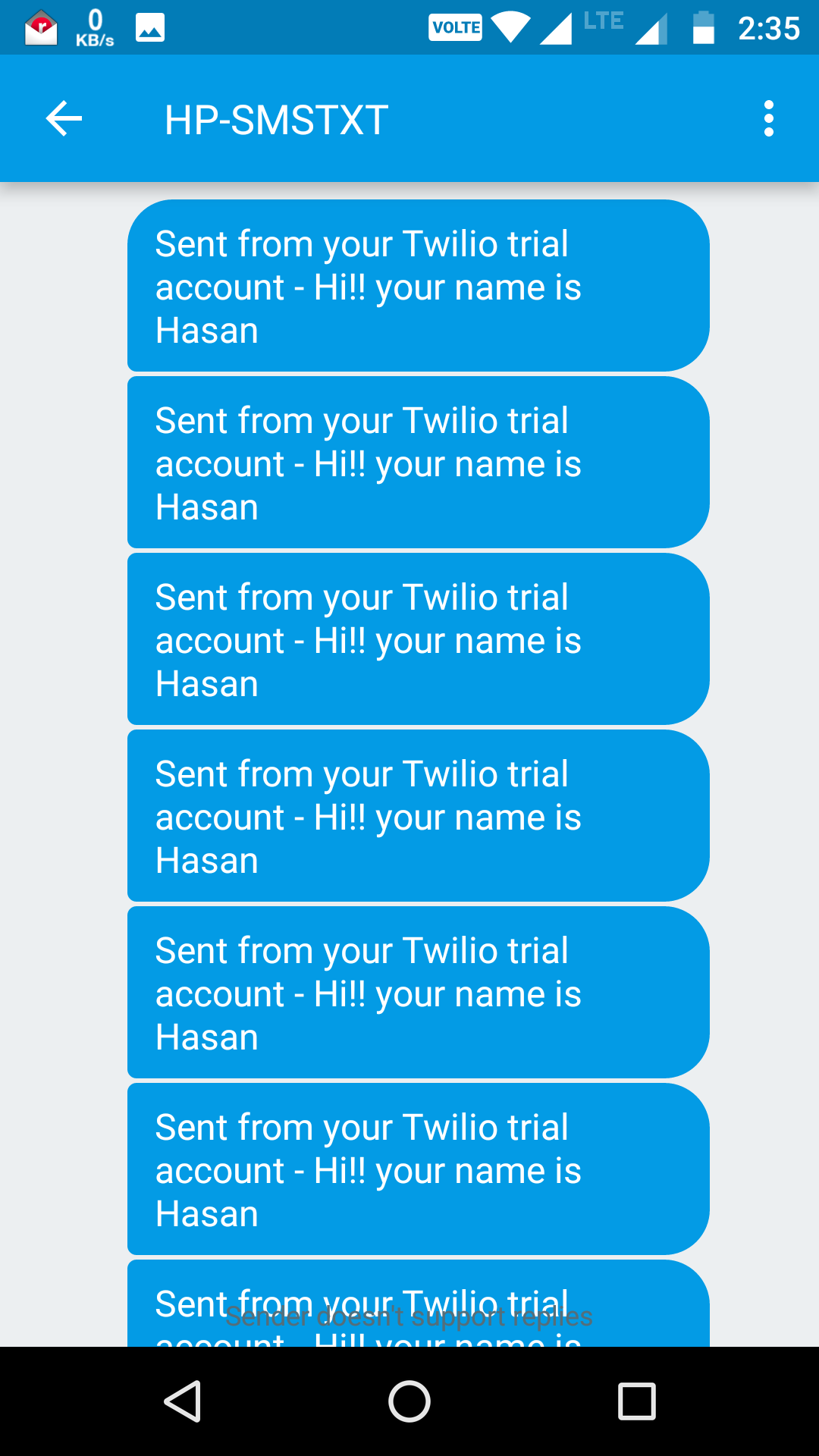Open the overflow menu in the app bar
Image resolution: width=819 pixels, height=1456 pixels.
tap(768, 119)
